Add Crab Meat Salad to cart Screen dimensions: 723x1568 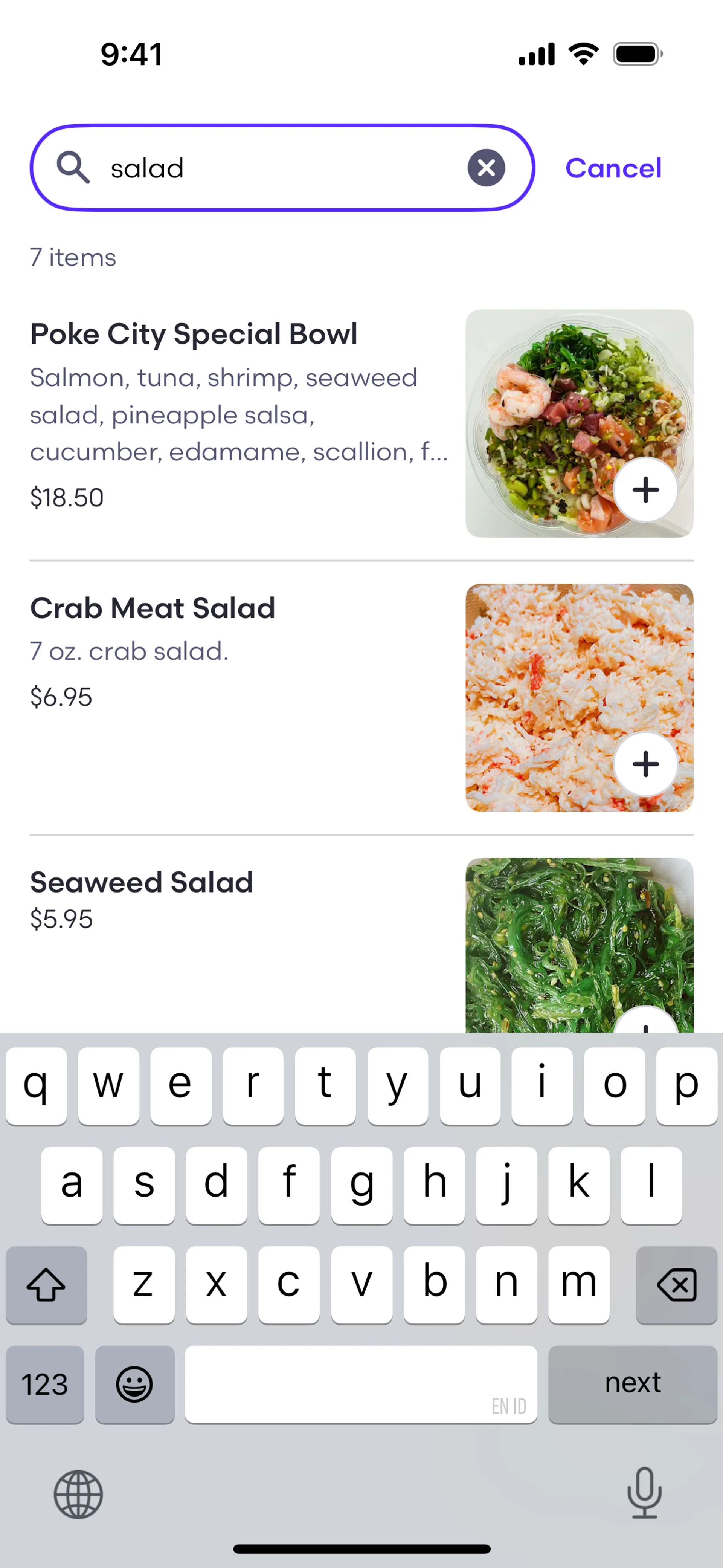coord(645,764)
